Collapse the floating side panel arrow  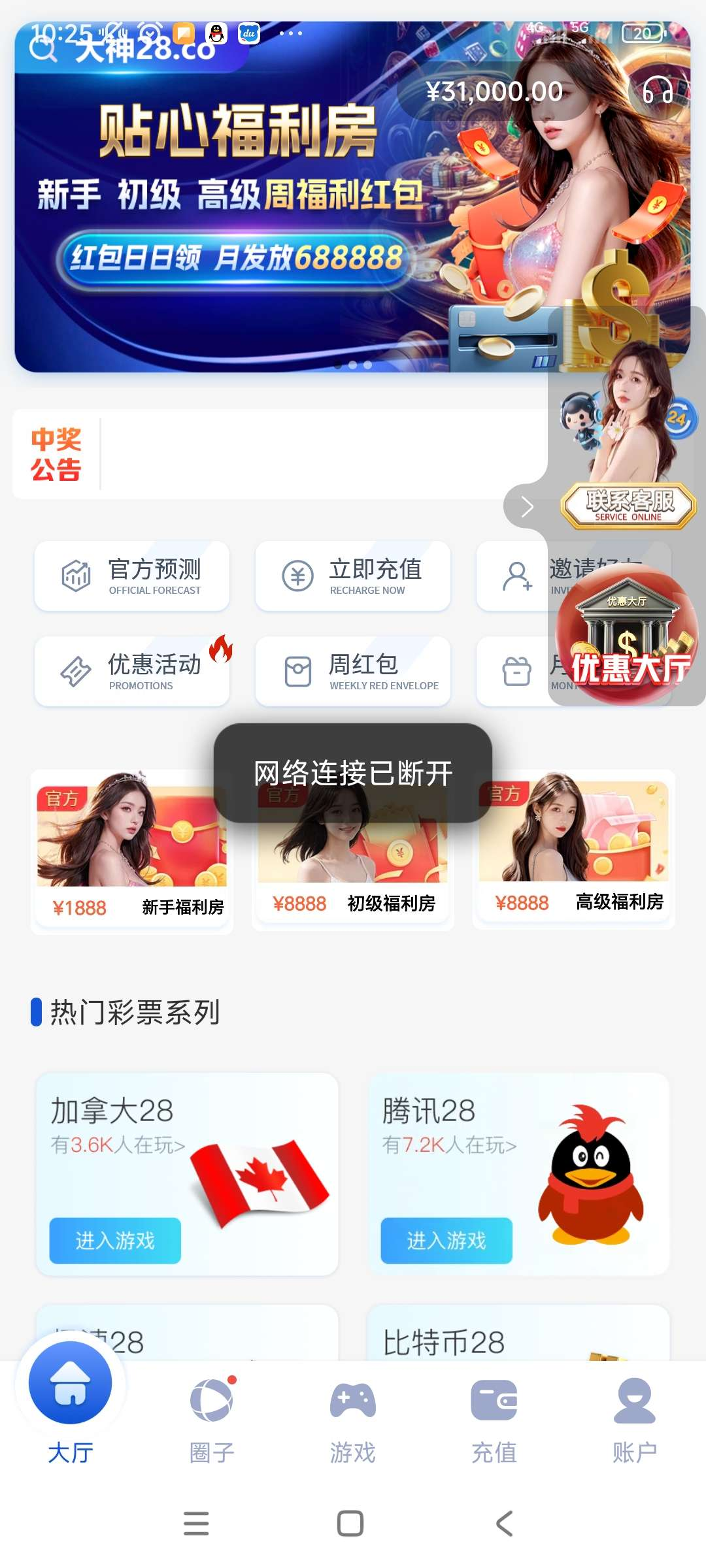click(527, 506)
